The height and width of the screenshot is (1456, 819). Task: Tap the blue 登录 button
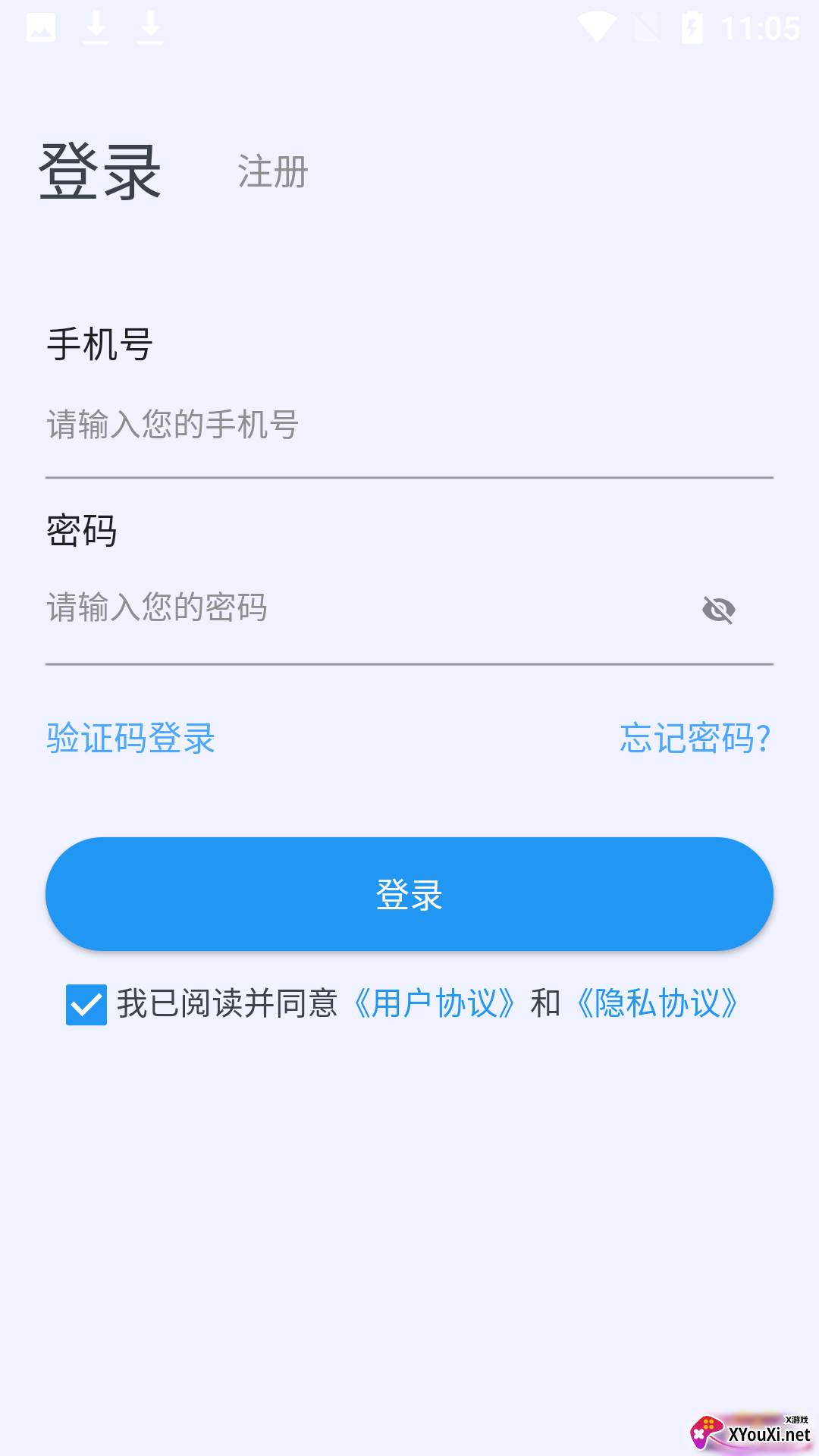(409, 894)
